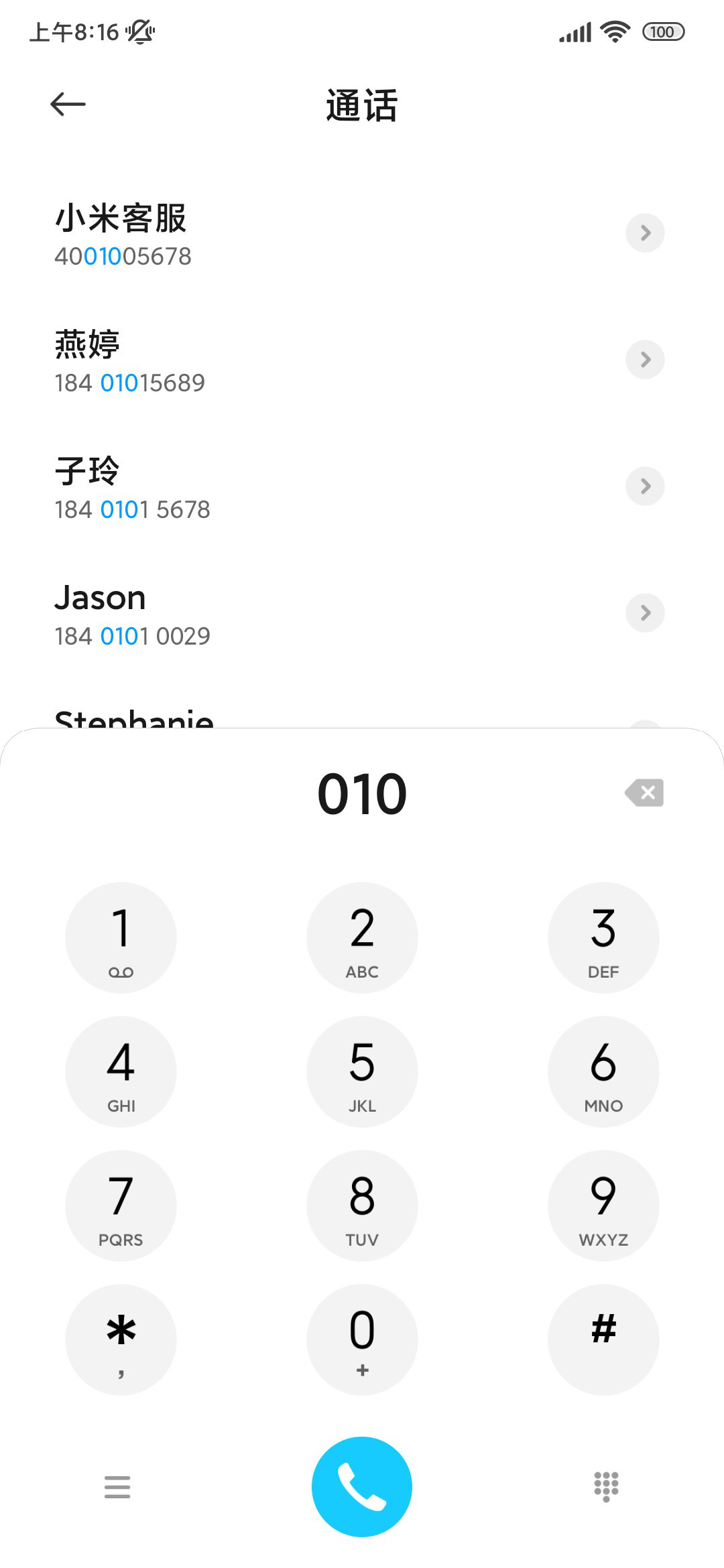
Task: Open details arrow for 小米客服
Action: pyautogui.click(x=645, y=233)
